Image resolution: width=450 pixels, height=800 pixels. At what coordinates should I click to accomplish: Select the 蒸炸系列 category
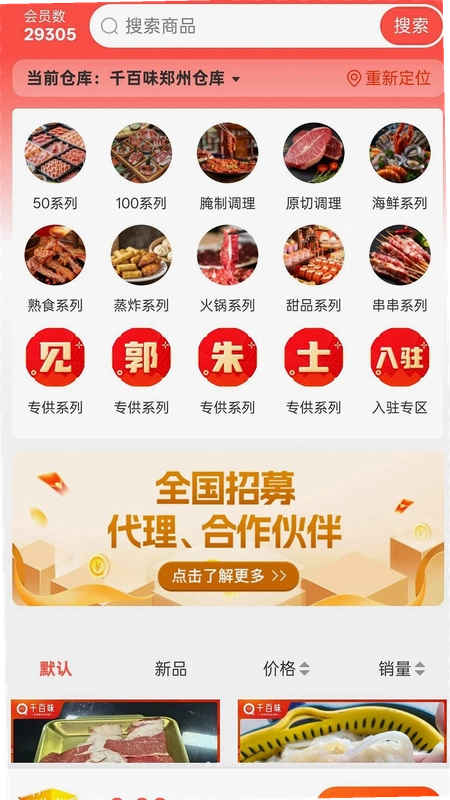tap(141, 269)
